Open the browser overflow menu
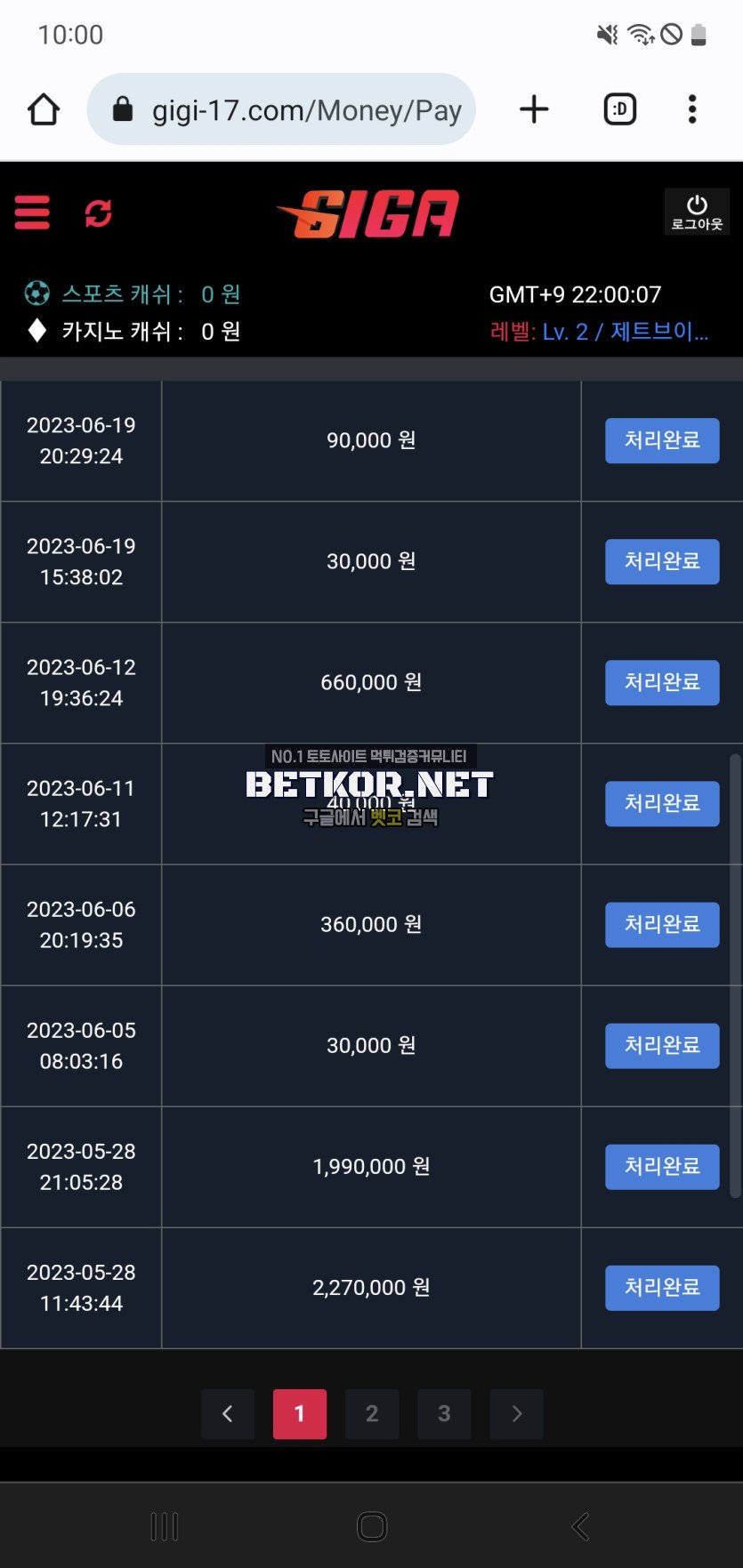 [x=692, y=110]
